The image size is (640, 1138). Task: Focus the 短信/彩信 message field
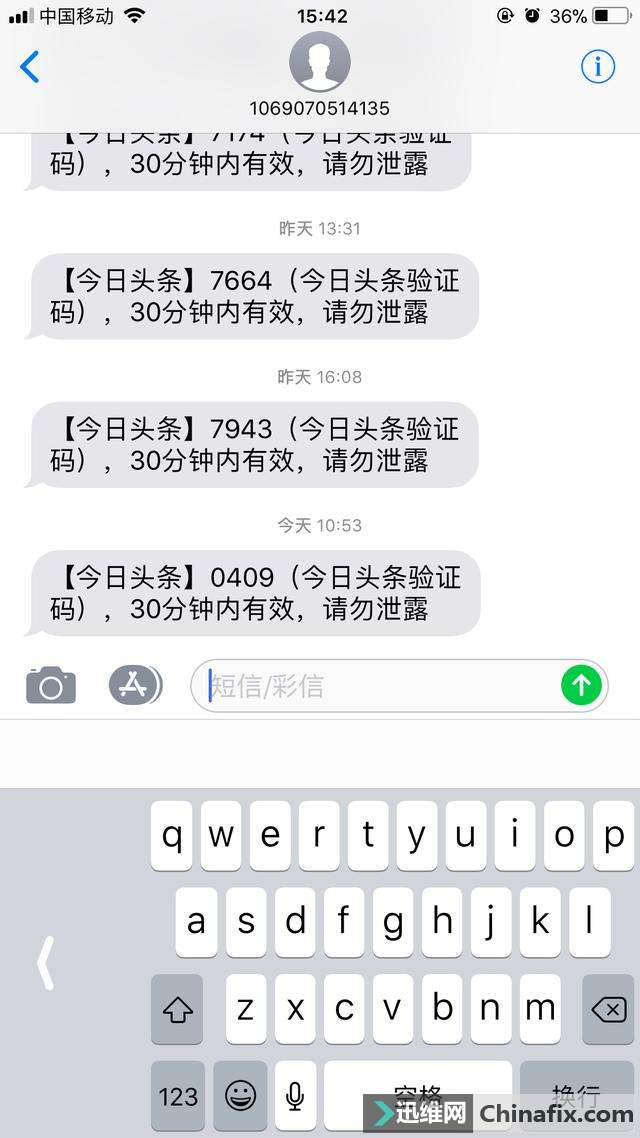point(376,685)
